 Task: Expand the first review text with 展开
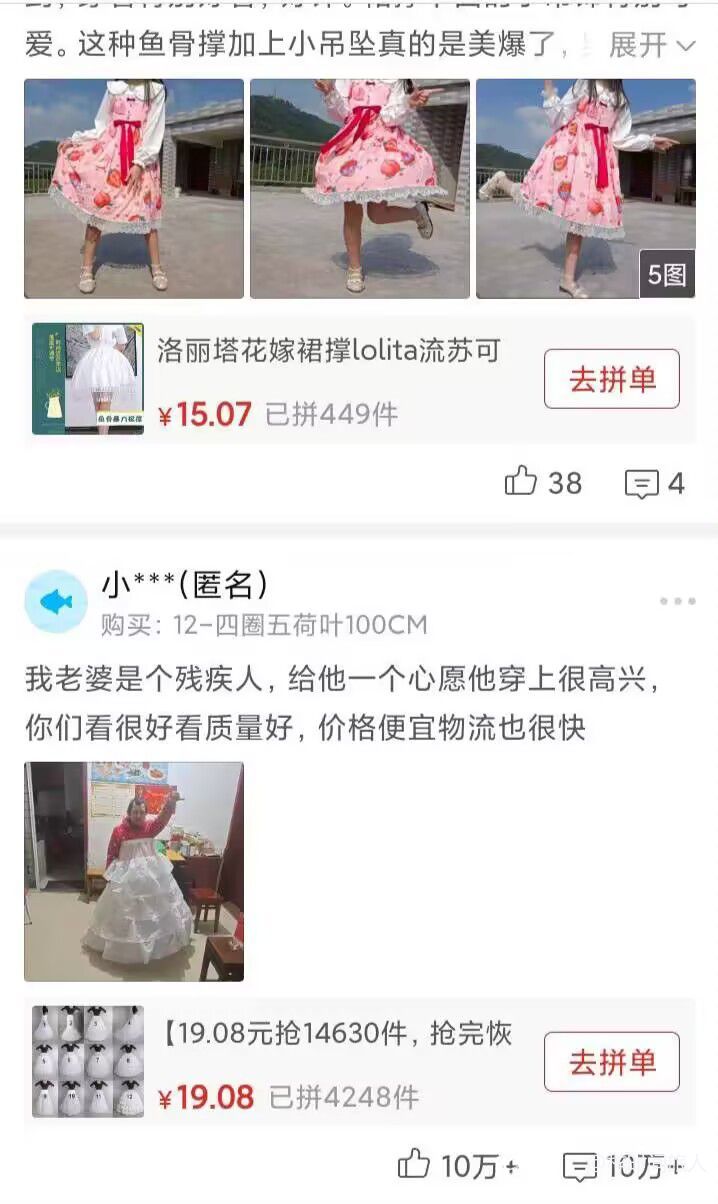click(651, 45)
